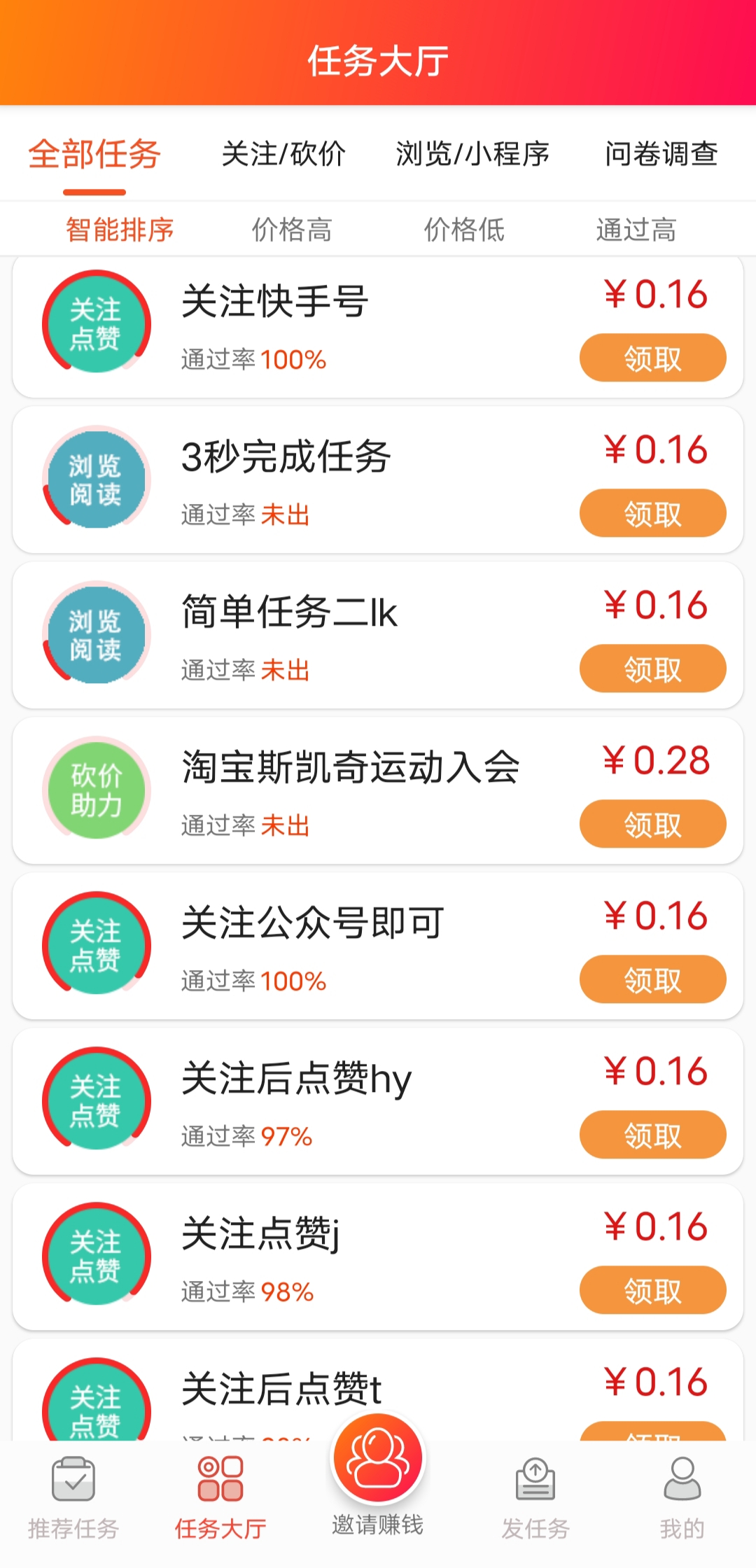Open the 推荐任务 bottom tab
The width and height of the screenshot is (756, 1568).
point(73,1498)
